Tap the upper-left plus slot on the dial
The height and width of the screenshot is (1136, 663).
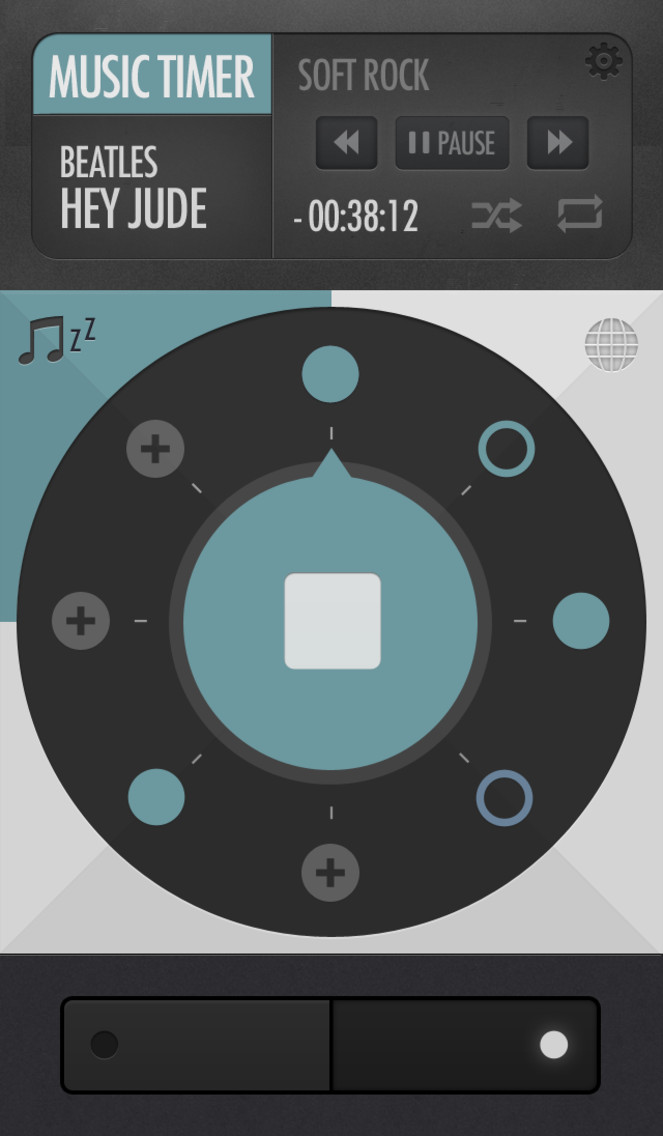click(x=155, y=449)
